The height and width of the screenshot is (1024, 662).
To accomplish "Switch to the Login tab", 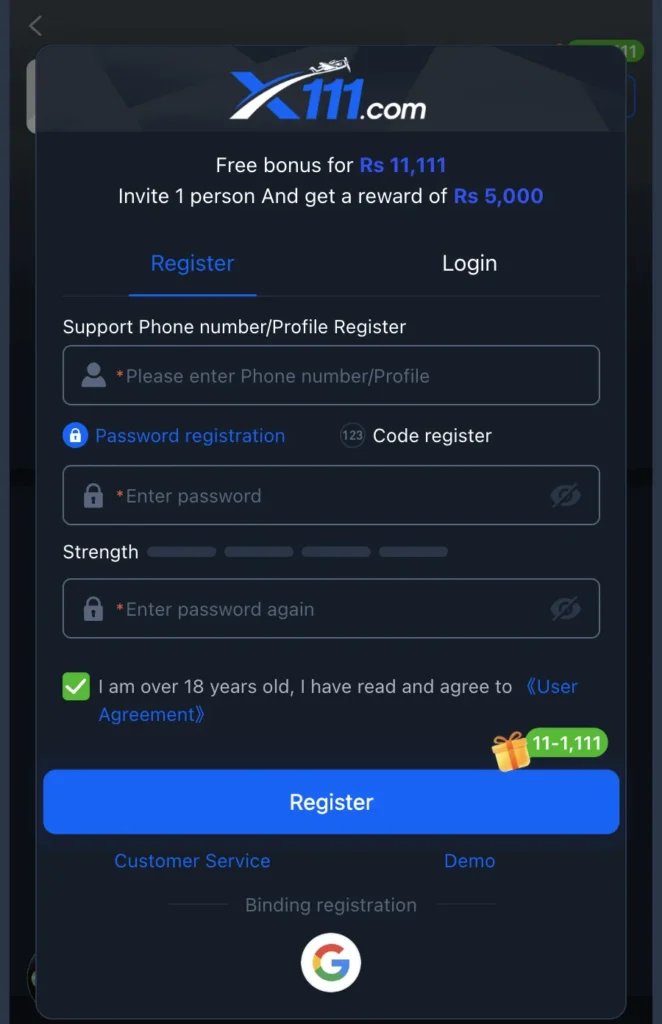I will (x=469, y=264).
